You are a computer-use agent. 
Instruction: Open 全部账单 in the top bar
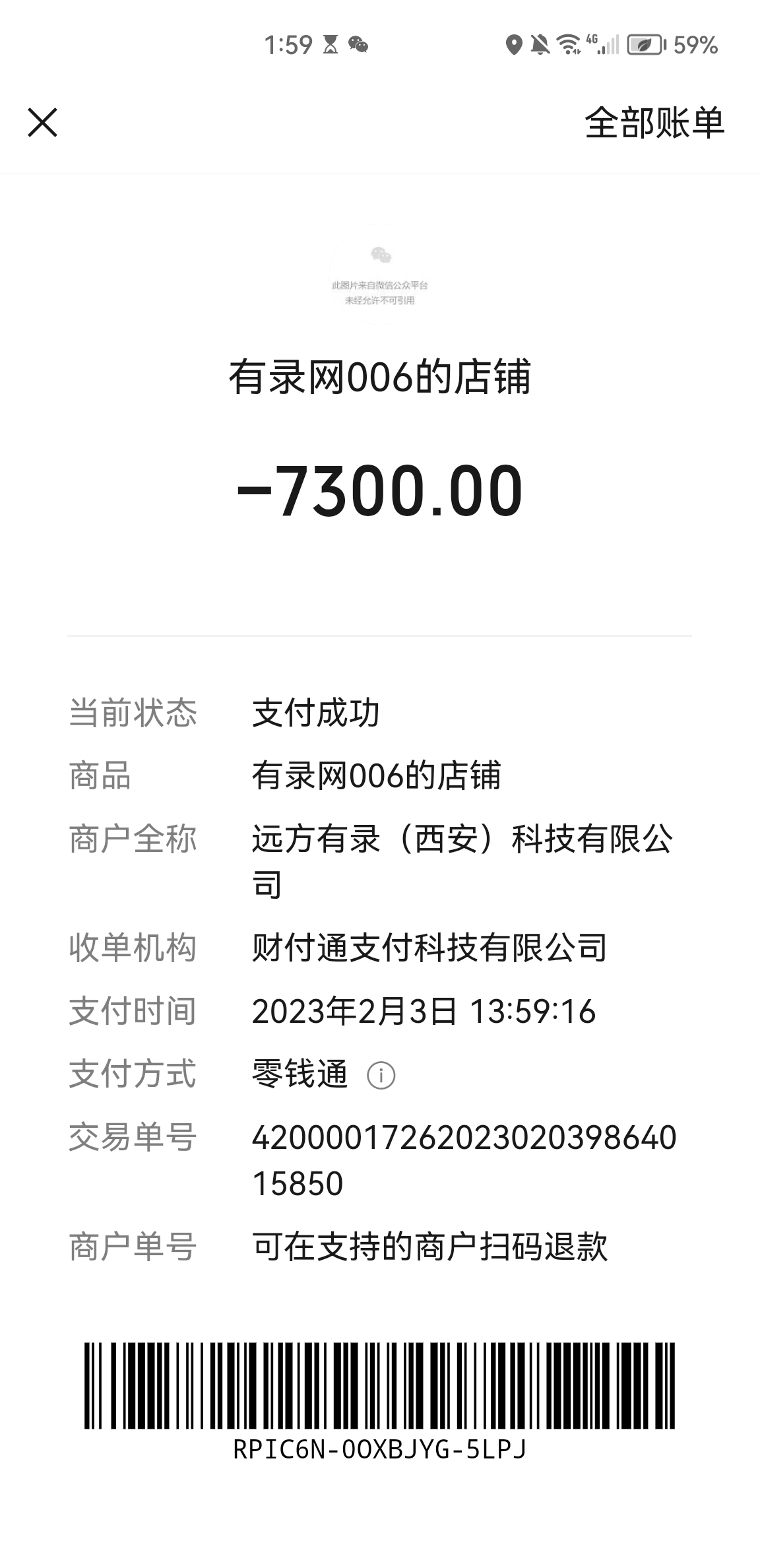654,123
